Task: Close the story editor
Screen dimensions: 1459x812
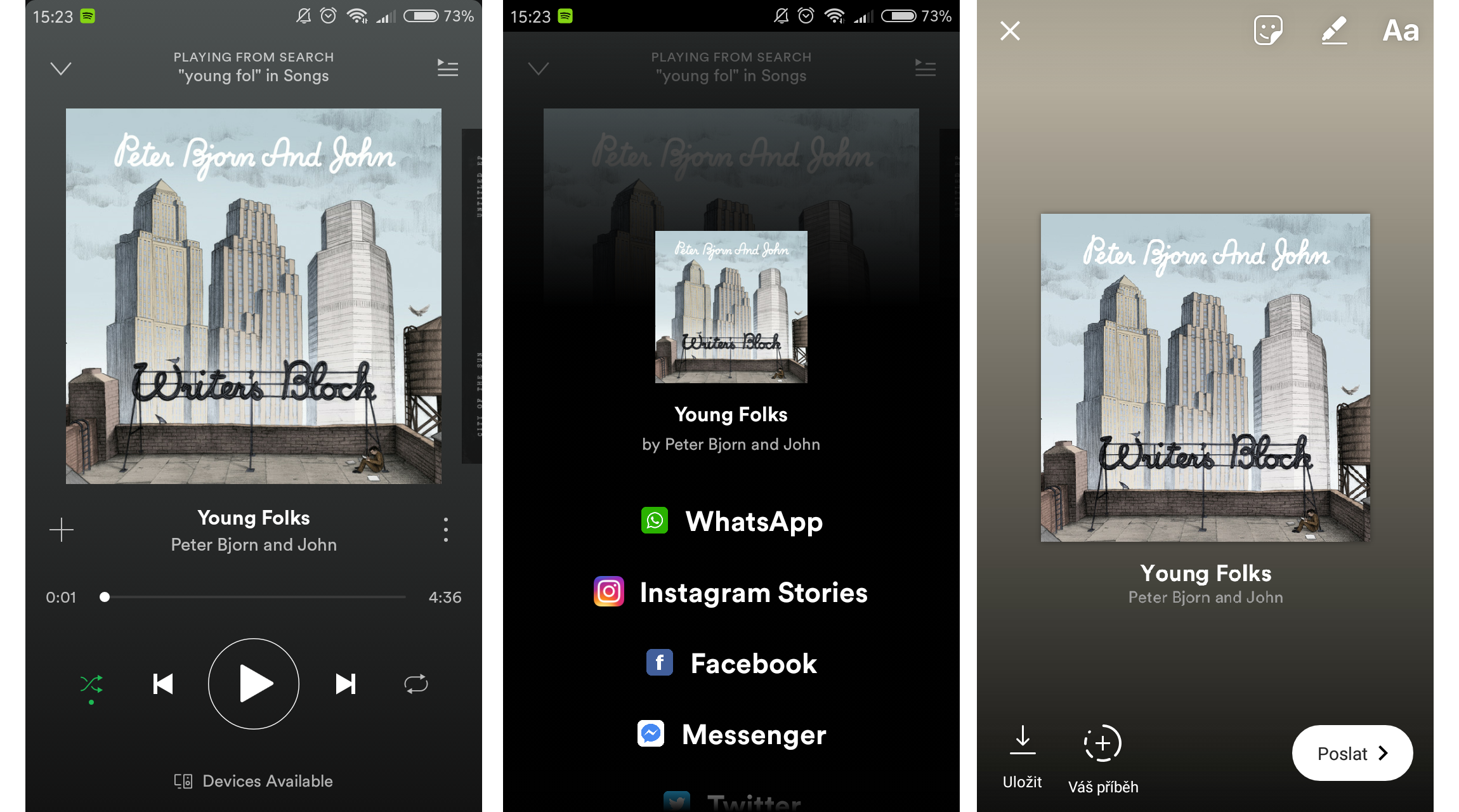Action: [x=1010, y=30]
